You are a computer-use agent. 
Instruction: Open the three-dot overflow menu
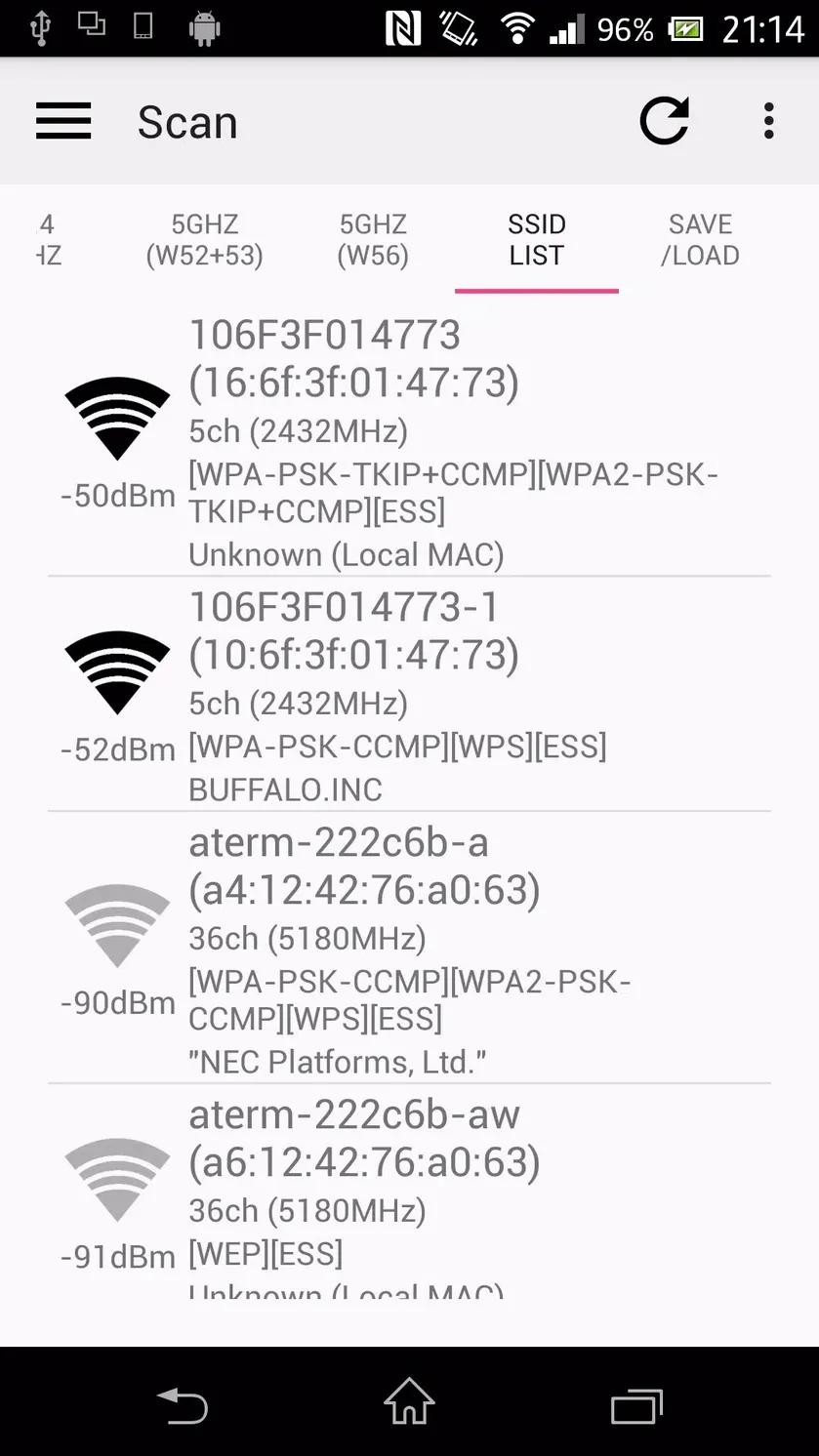769,121
